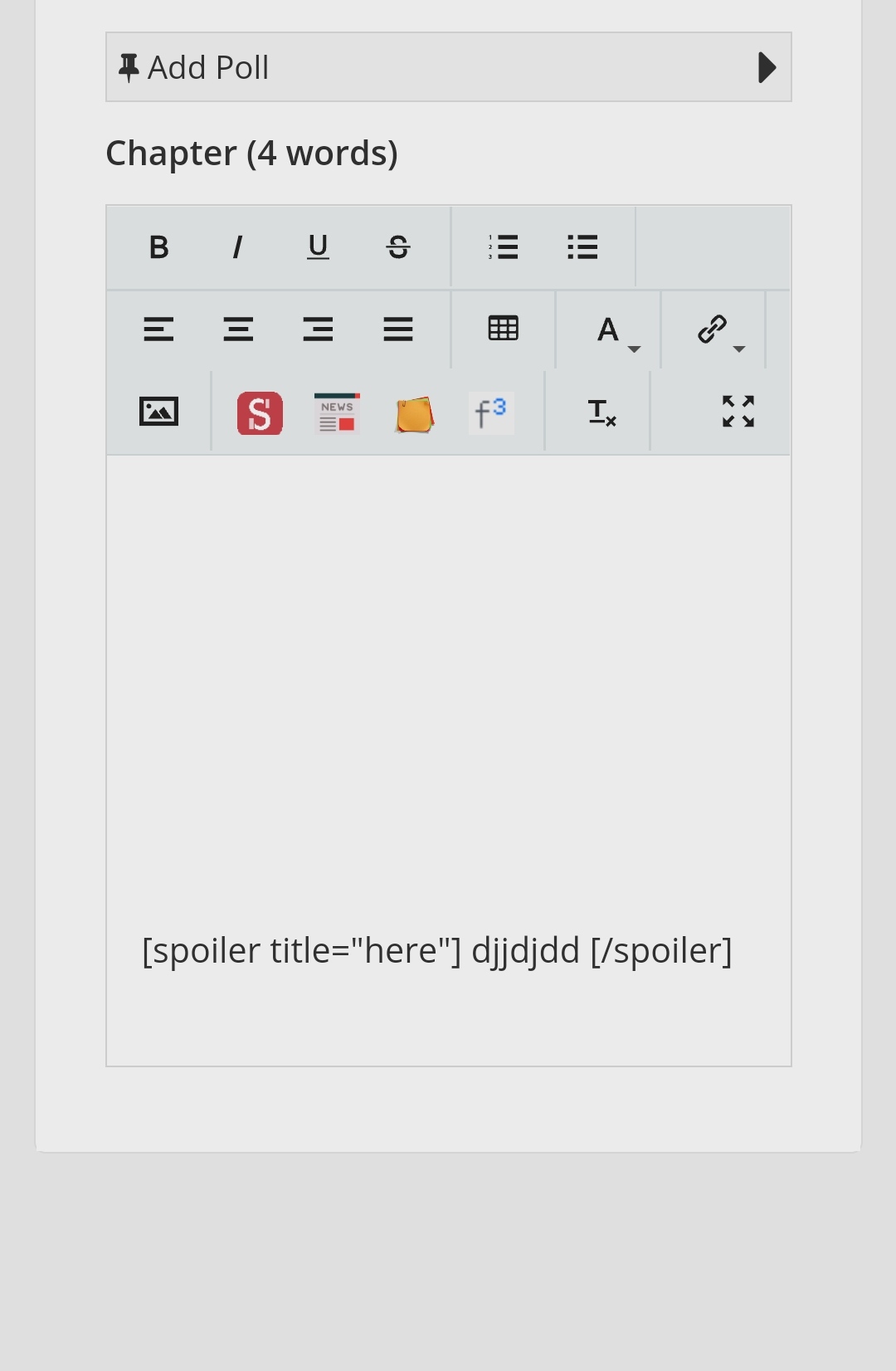Tap the red S spoiler icon

point(260,413)
